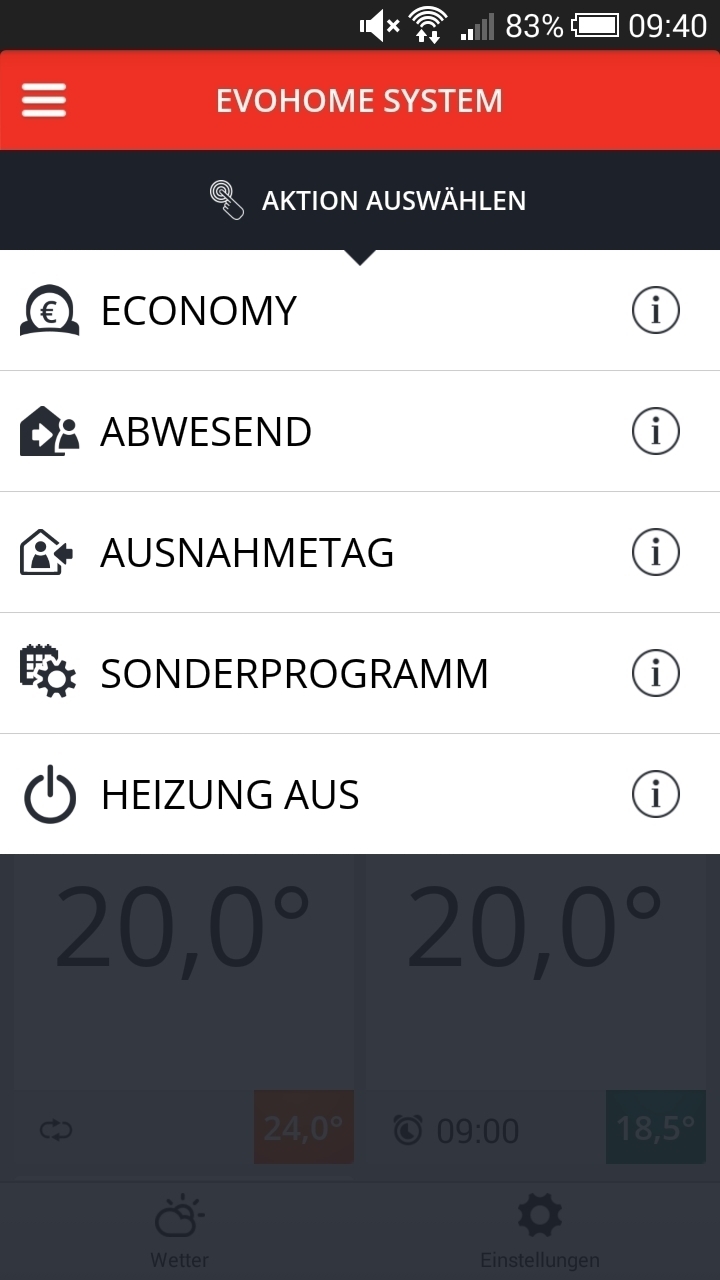This screenshot has height=1280, width=720.
Task: Activate AUSNAHMETAG mode
Action: click(360, 552)
